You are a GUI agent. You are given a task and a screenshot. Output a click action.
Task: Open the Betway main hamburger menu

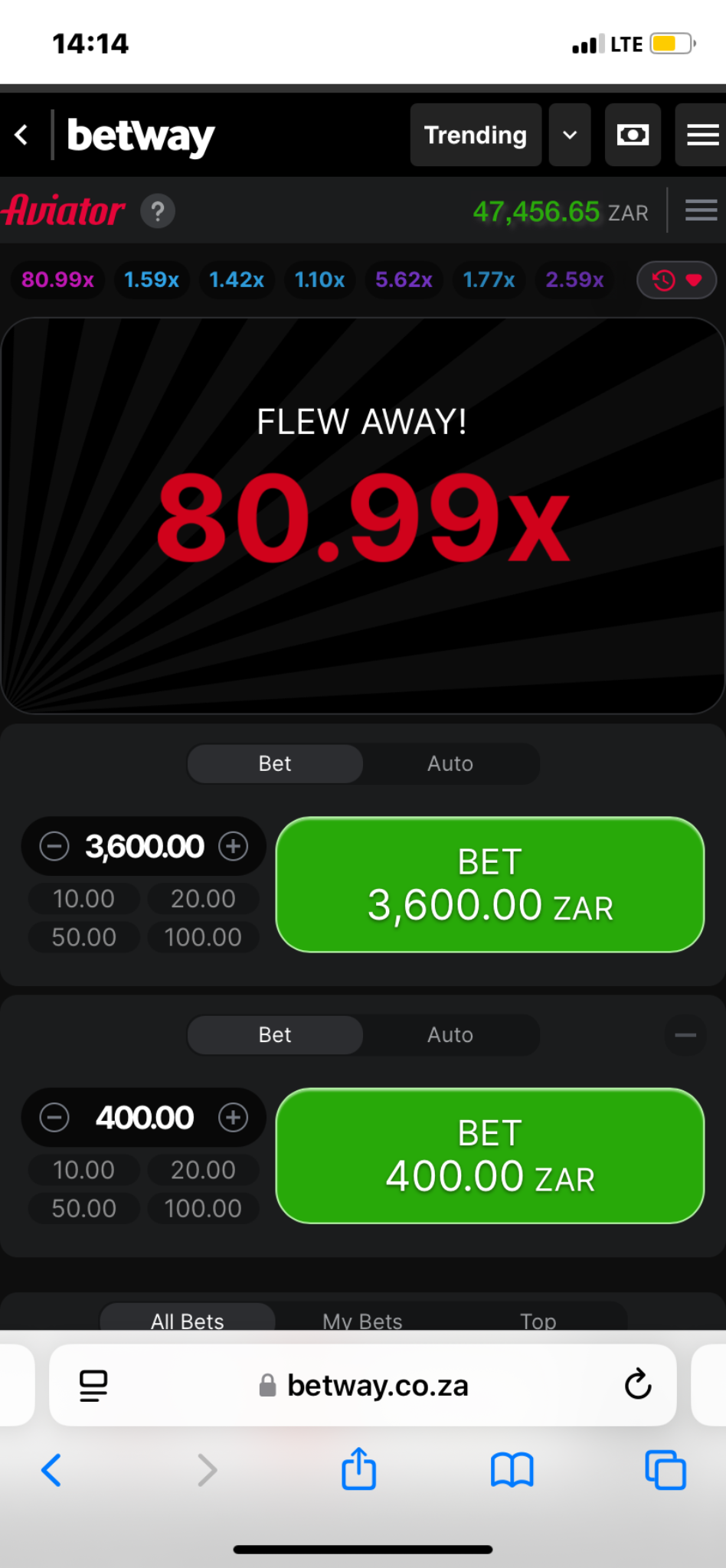[701, 136]
